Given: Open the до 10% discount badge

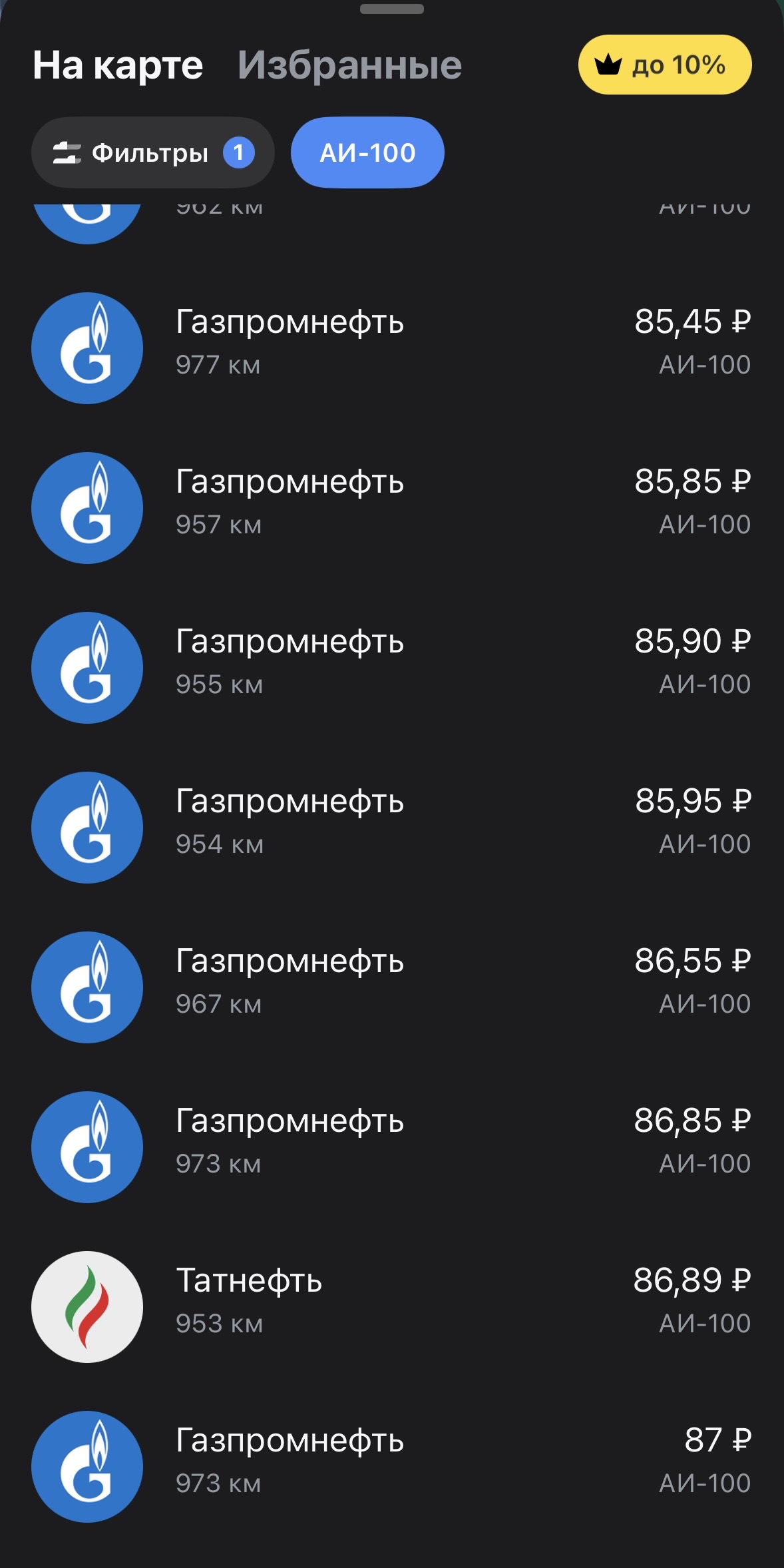Looking at the screenshot, I should (x=664, y=65).
